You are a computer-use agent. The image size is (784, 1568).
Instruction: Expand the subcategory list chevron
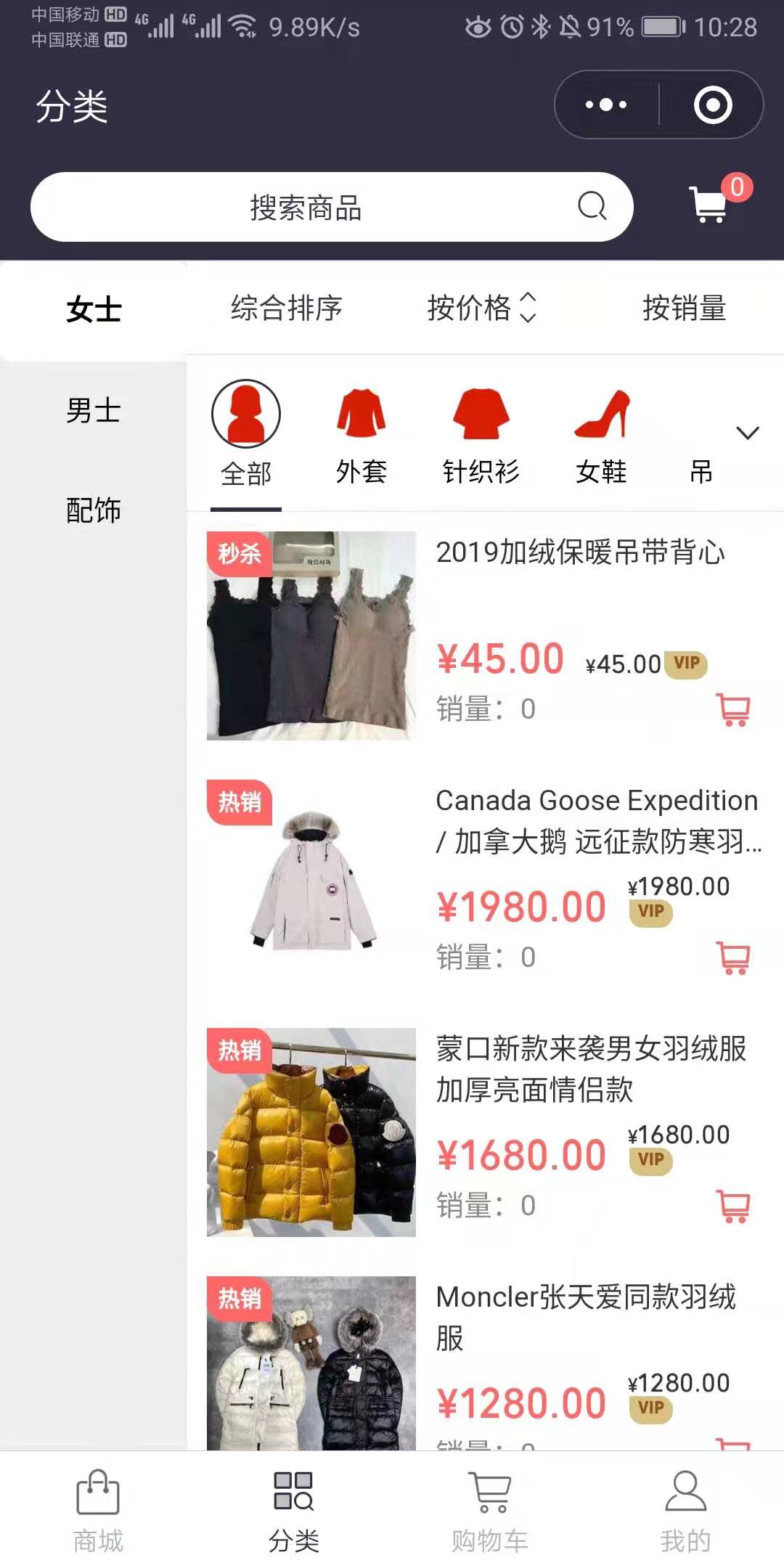pyautogui.click(x=747, y=433)
